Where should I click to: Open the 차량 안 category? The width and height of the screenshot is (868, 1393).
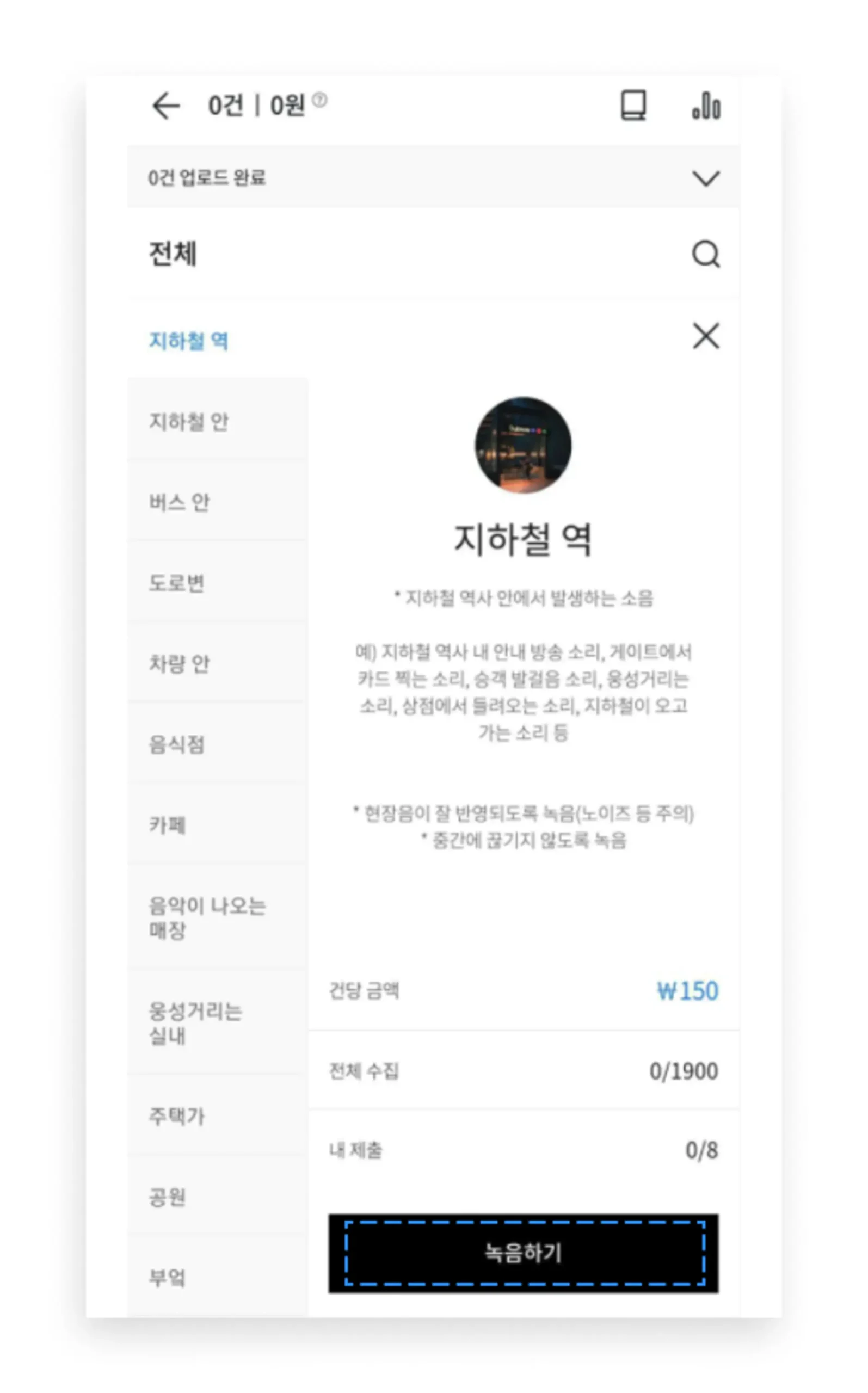[180, 664]
